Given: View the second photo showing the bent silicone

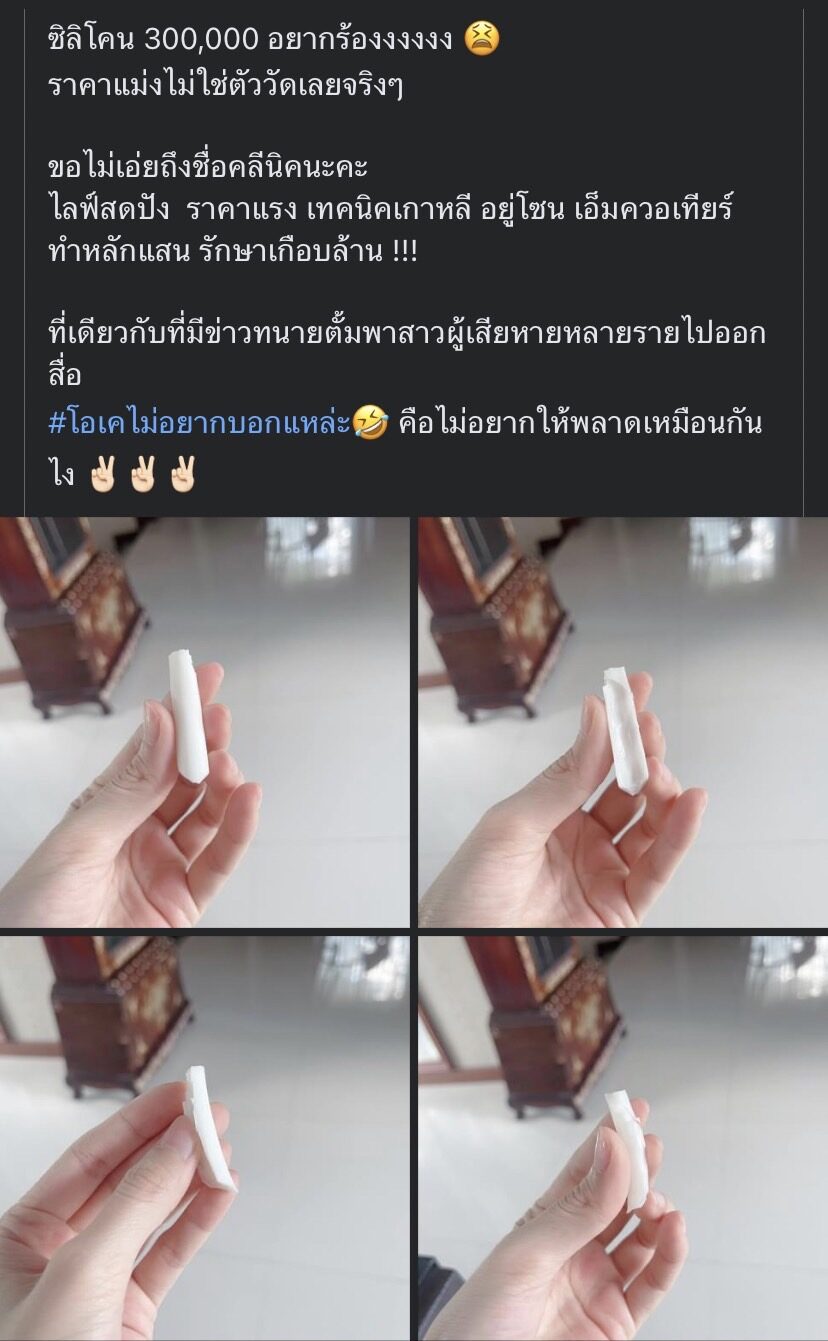Looking at the screenshot, I should pos(622,722).
